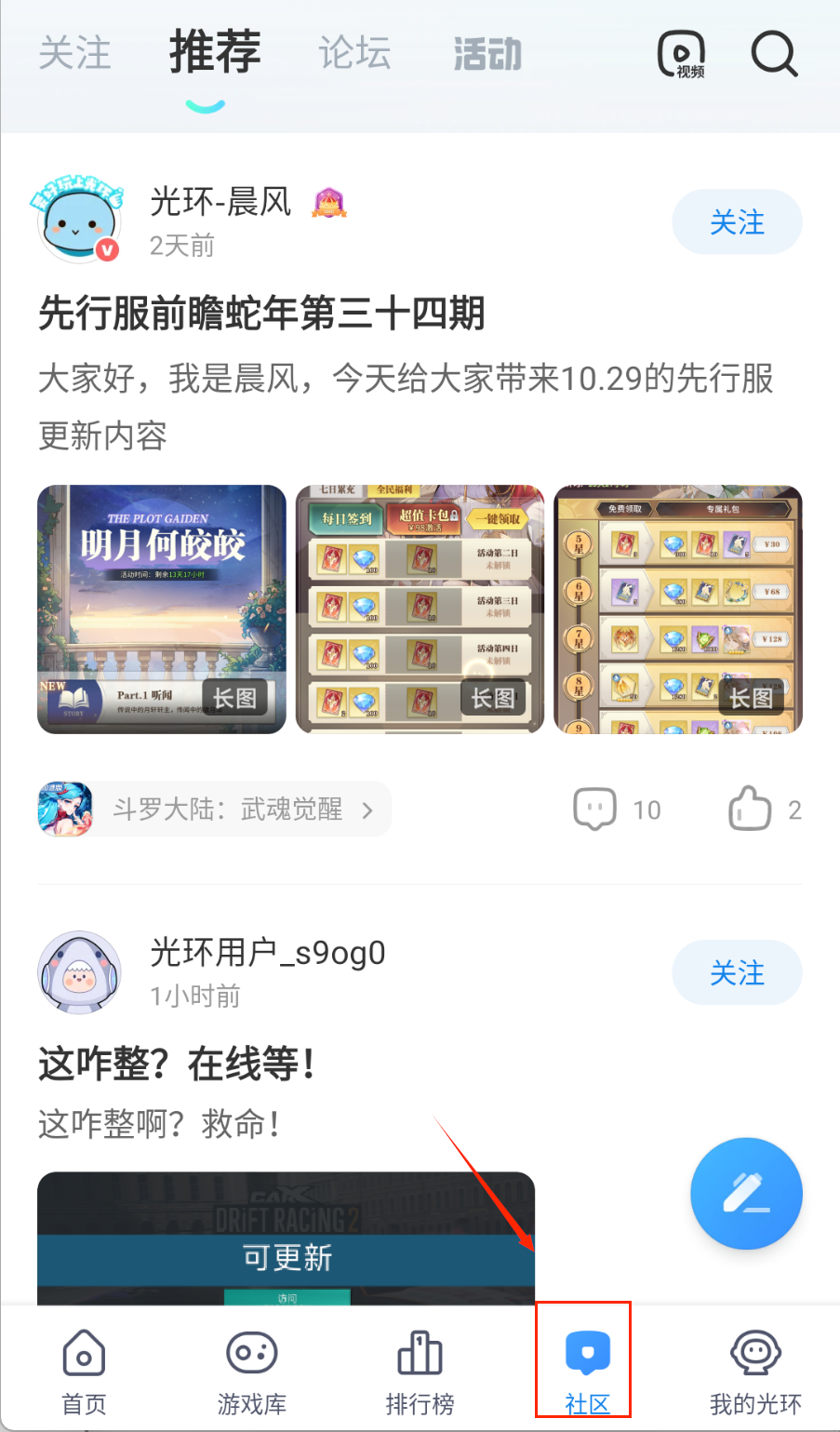The height and width of the screenshot is (1432, 840).
Task: Compose a new post with pencil button
Action: (746, 1194)
